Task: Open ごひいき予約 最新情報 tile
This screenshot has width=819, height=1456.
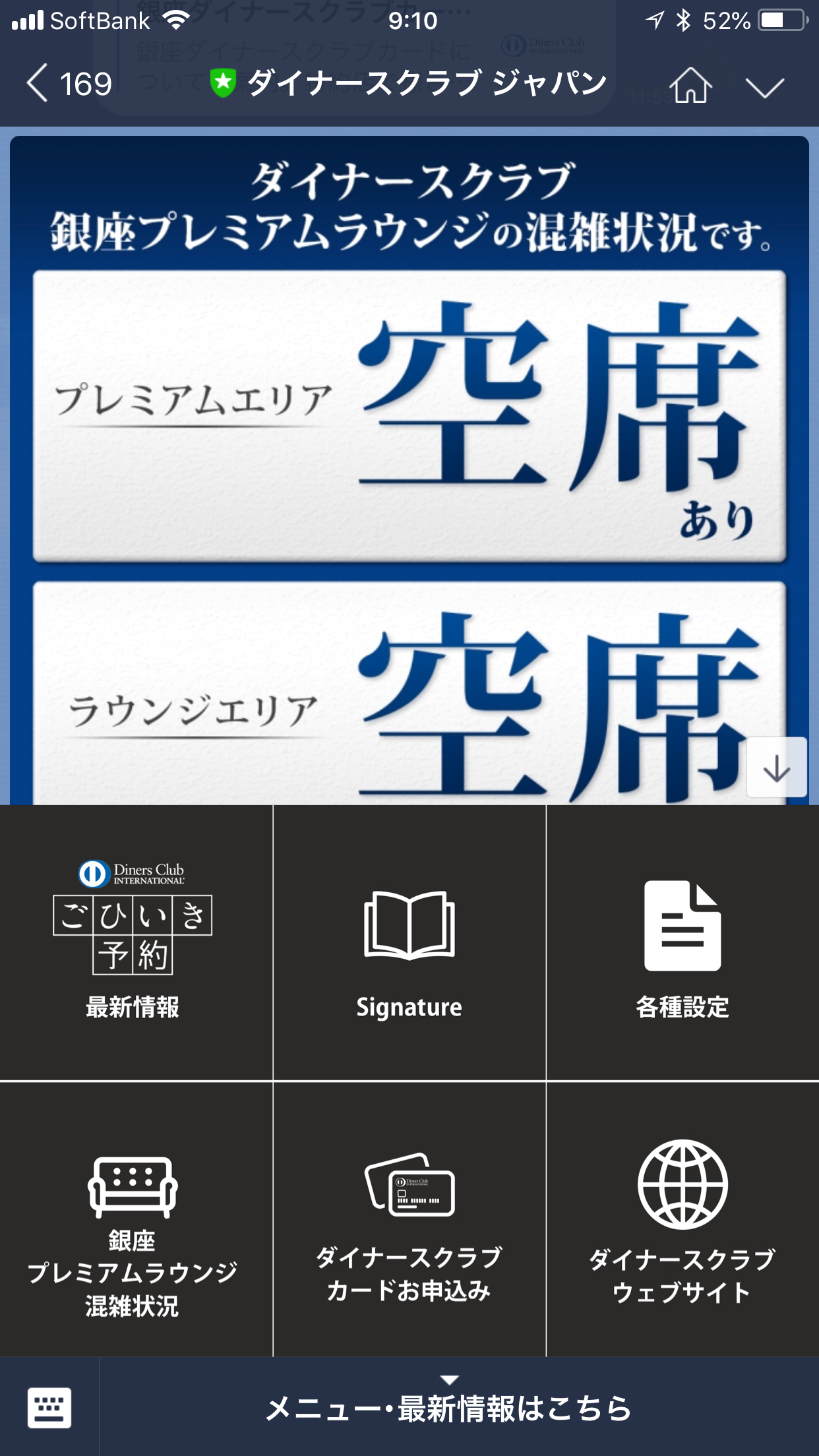Action: [x=135, y=942]
